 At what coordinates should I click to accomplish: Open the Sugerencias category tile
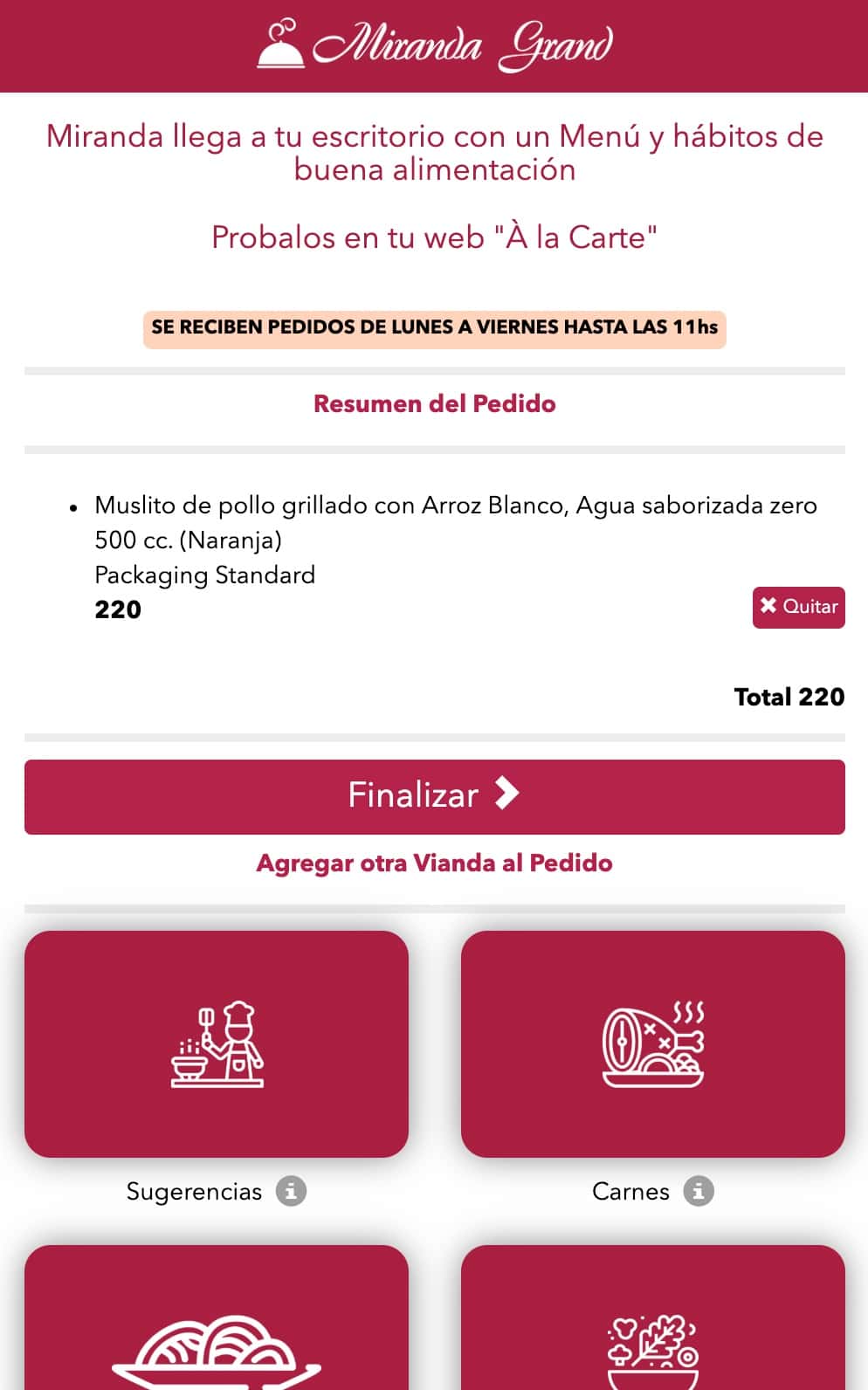click(x=217, y=1043)
